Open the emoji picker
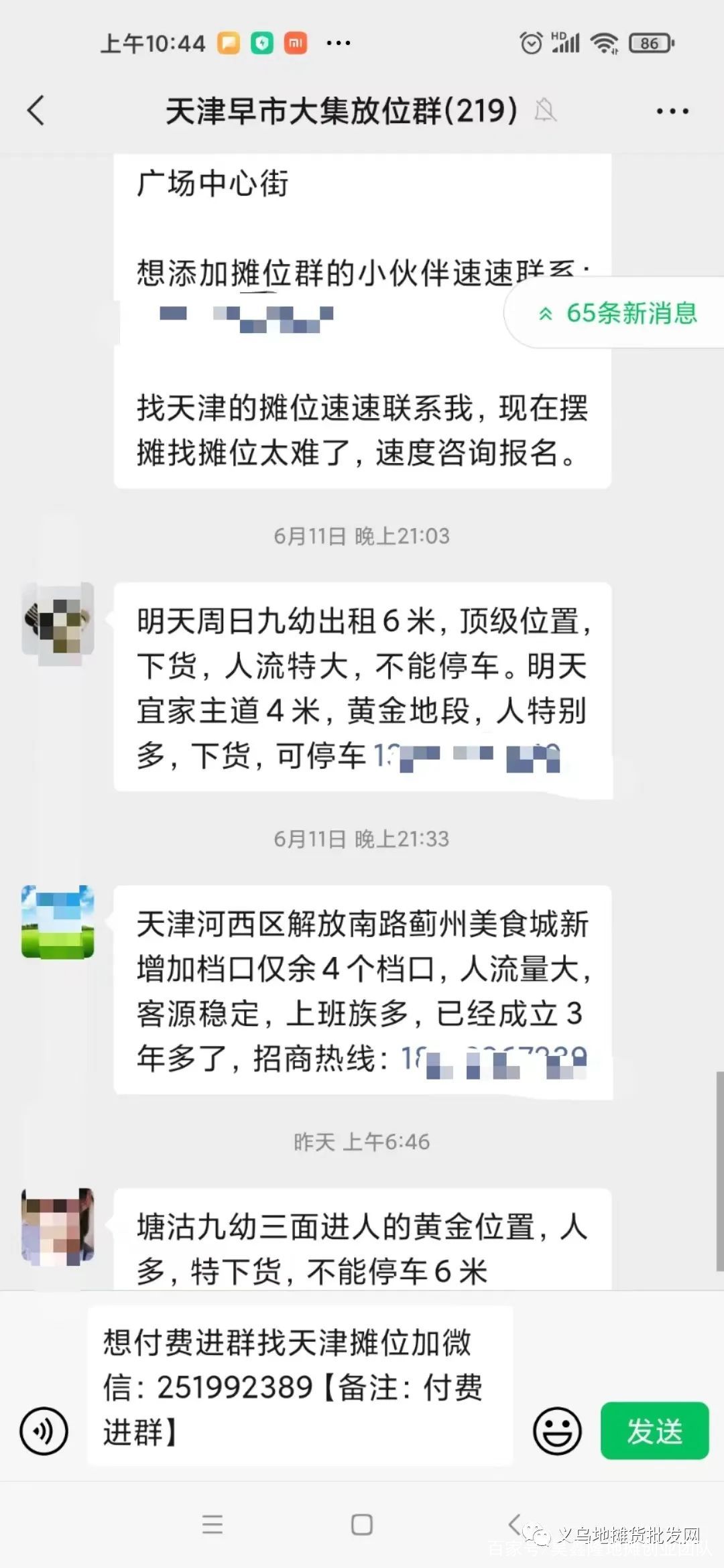This screenshot has width=724, height=1568. (556, 1431)
